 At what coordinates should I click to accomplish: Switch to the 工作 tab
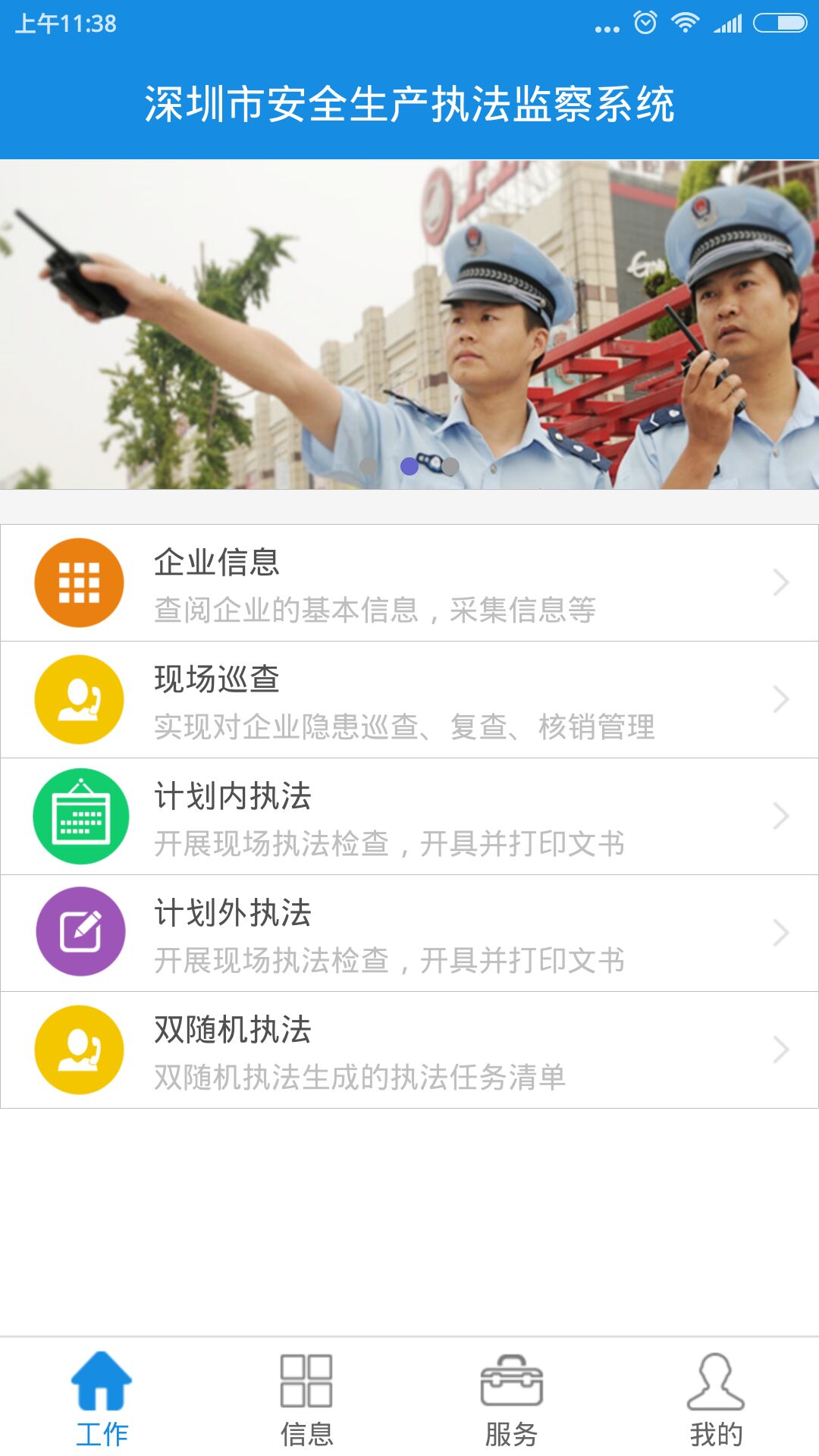tap(102, 1399)
